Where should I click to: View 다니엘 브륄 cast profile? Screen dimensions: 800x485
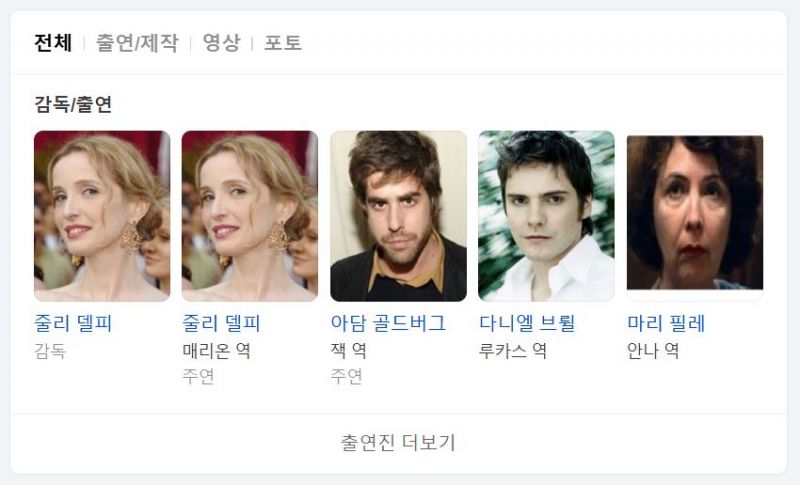click(x=527, y=323)
